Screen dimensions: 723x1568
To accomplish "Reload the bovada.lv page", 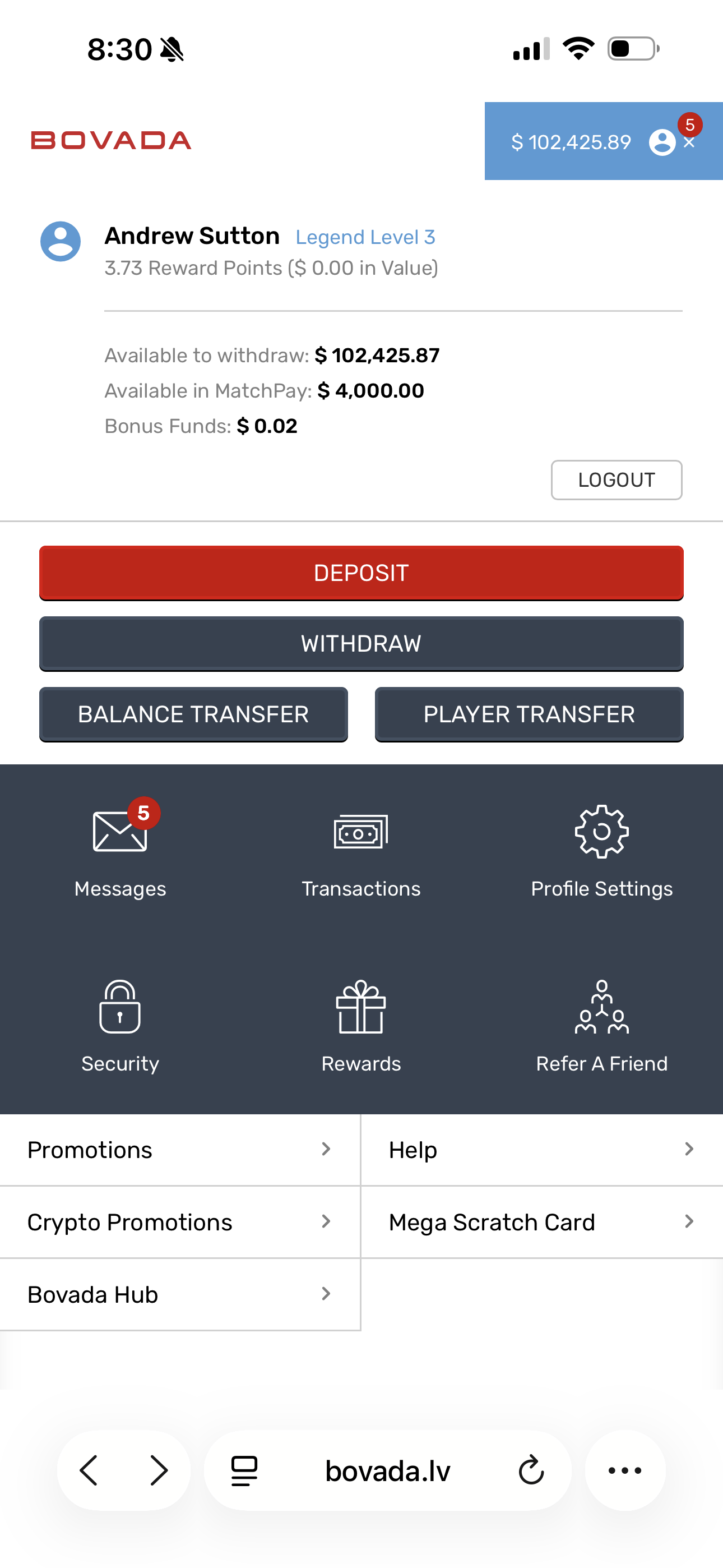I will coord(531,1470).
